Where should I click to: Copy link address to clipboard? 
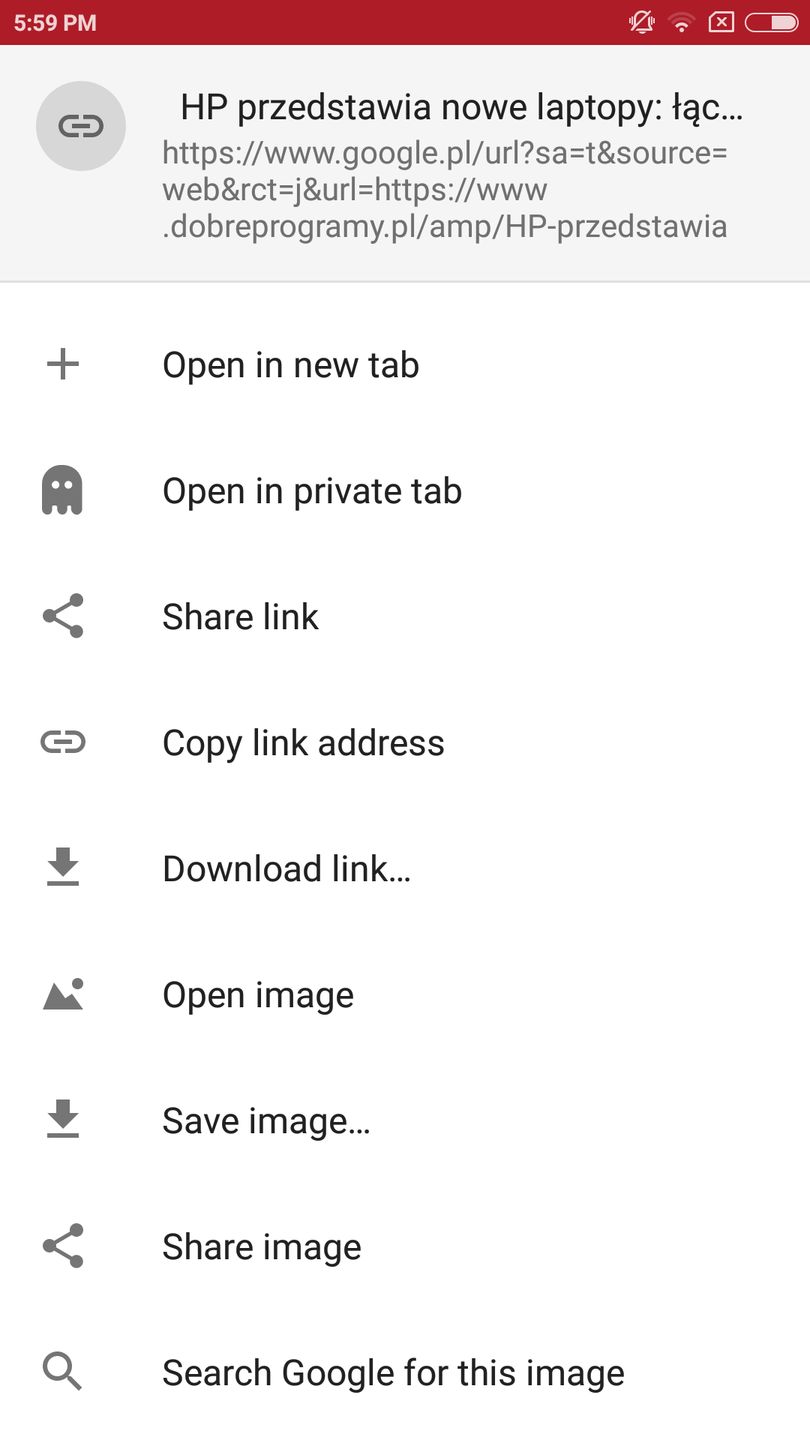pos(303,743)
